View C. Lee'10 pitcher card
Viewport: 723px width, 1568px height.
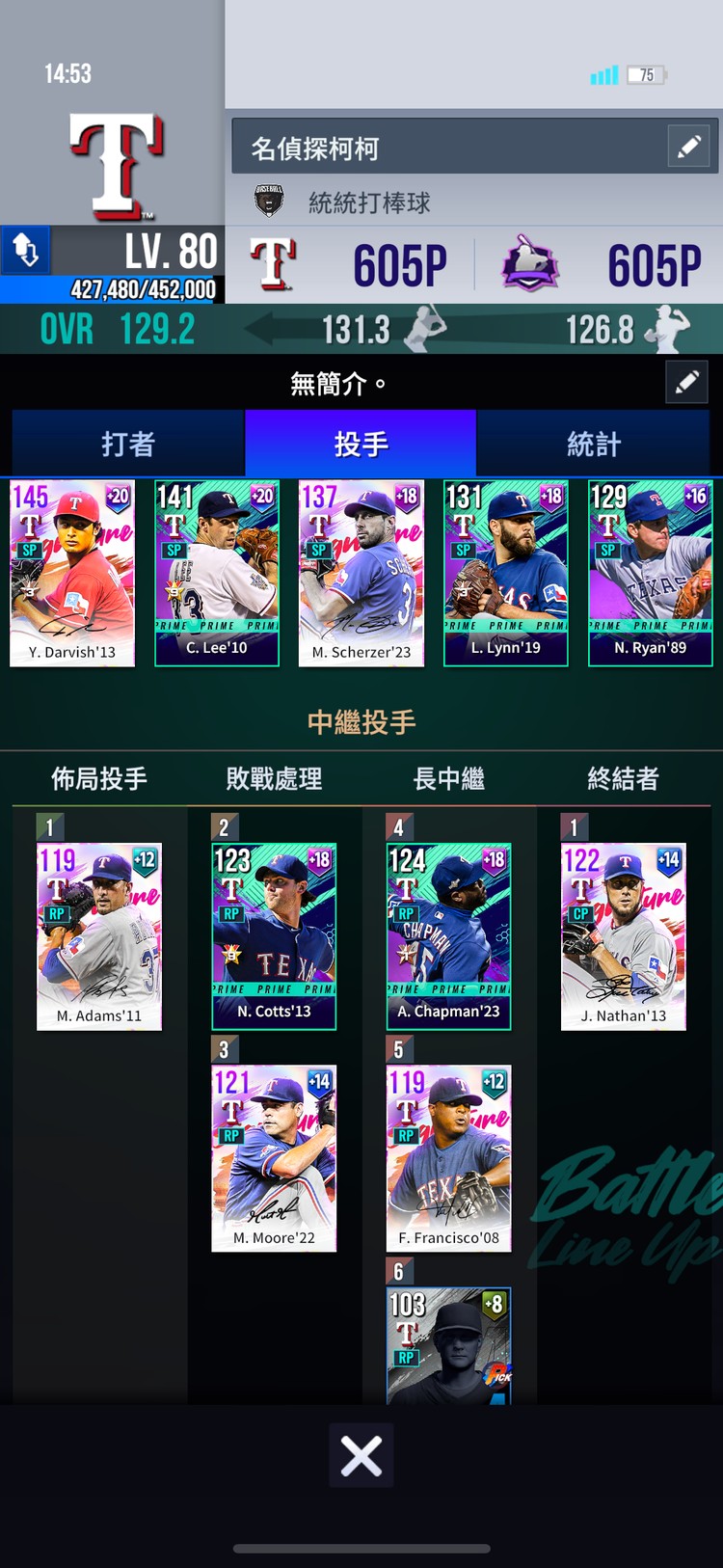click(217, 573)
